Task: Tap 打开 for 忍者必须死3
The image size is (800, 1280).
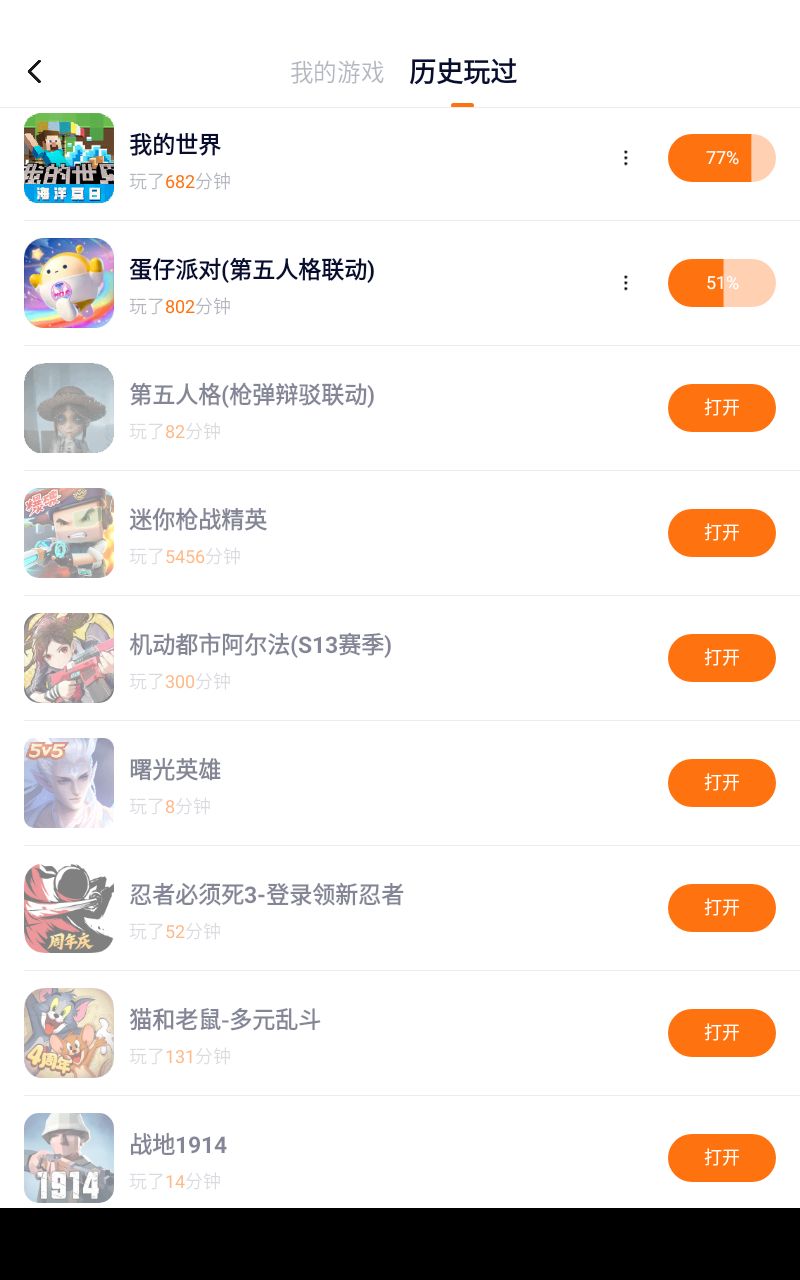Action: tap(721, 908)
